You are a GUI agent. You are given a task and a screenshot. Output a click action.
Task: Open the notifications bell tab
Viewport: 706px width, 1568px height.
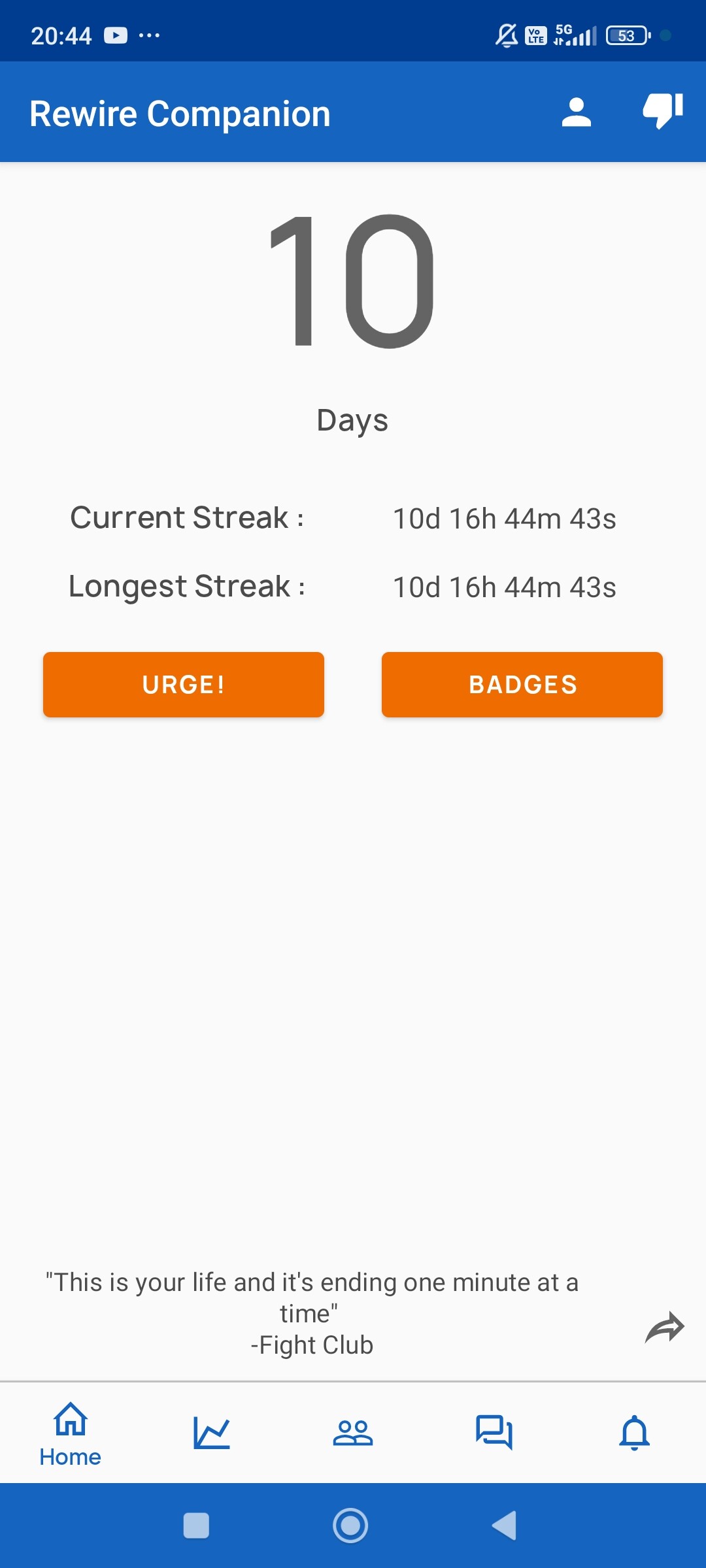(635, 1433)
